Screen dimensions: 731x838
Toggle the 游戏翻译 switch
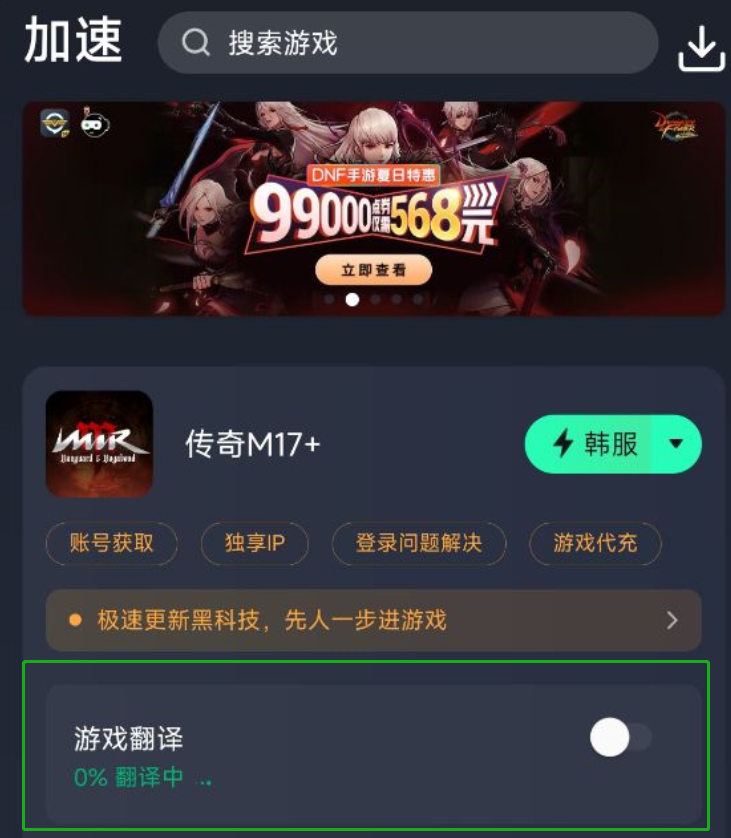click(x=620, y=738)
